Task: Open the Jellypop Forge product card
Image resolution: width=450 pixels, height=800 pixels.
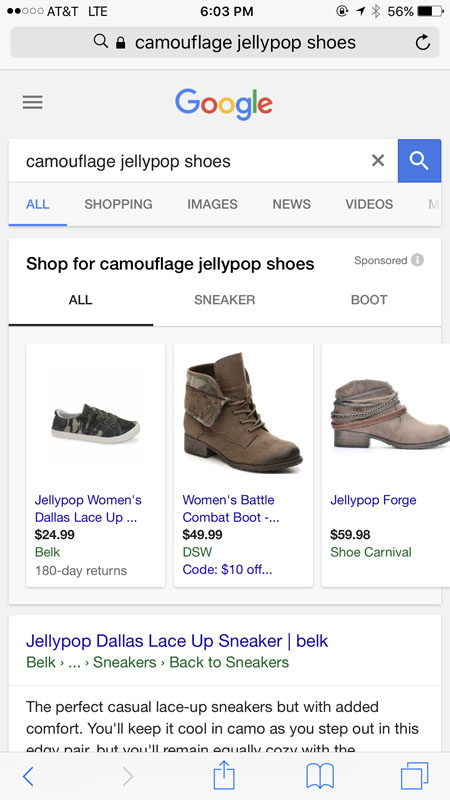Action: (x=386, y=465)
